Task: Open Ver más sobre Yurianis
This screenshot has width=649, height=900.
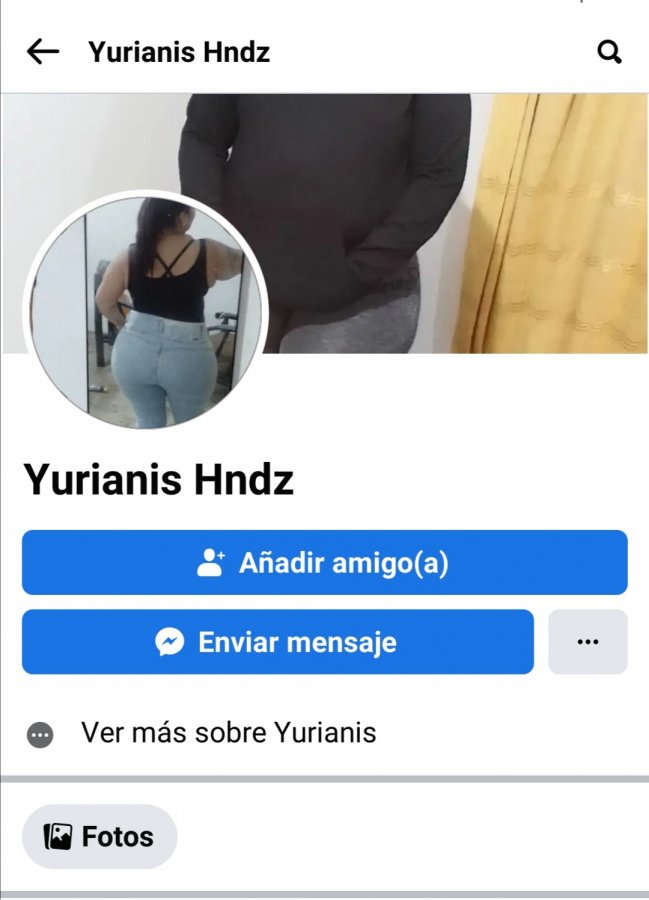Action: (x=228, y=733)
